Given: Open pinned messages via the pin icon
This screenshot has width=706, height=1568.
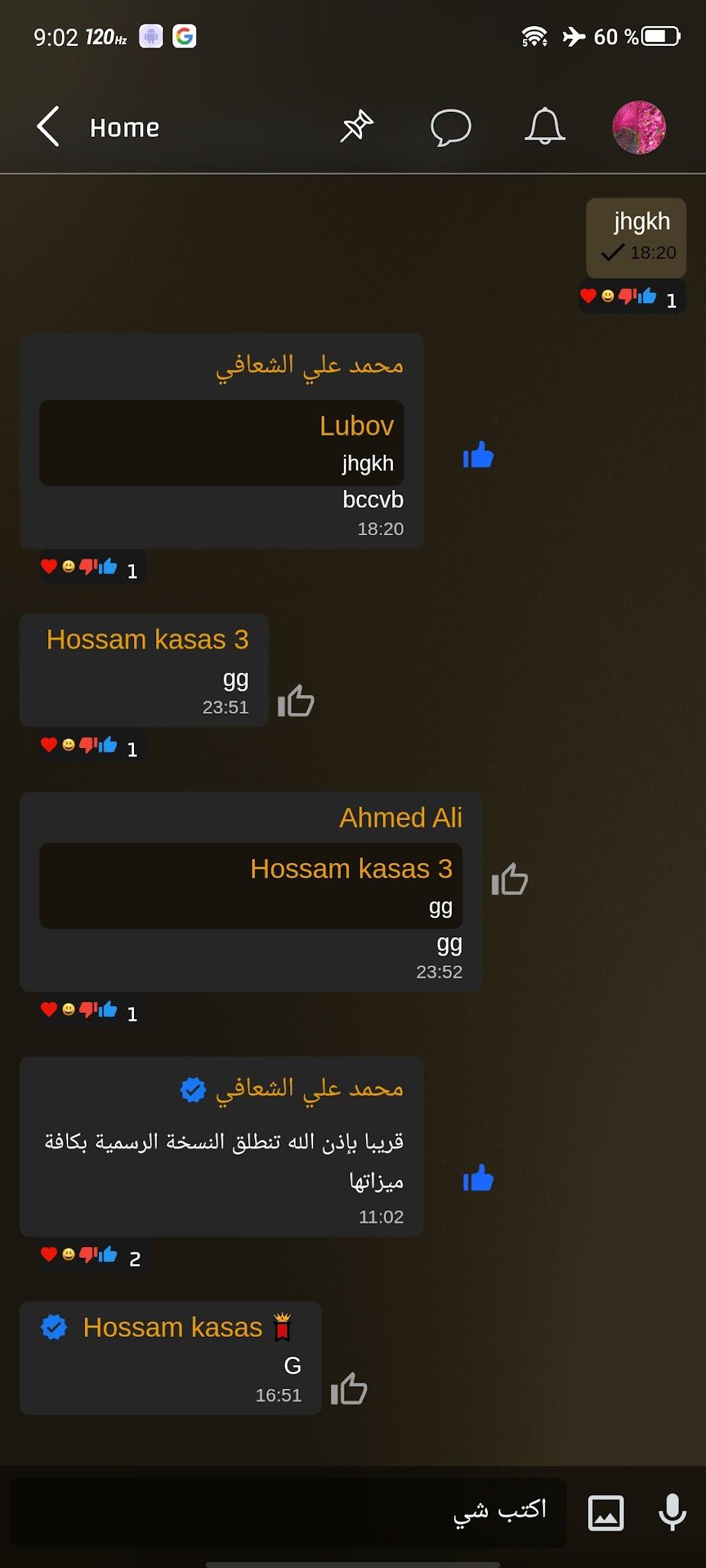Looking at the screenshot, I should [x=357, y=127].
